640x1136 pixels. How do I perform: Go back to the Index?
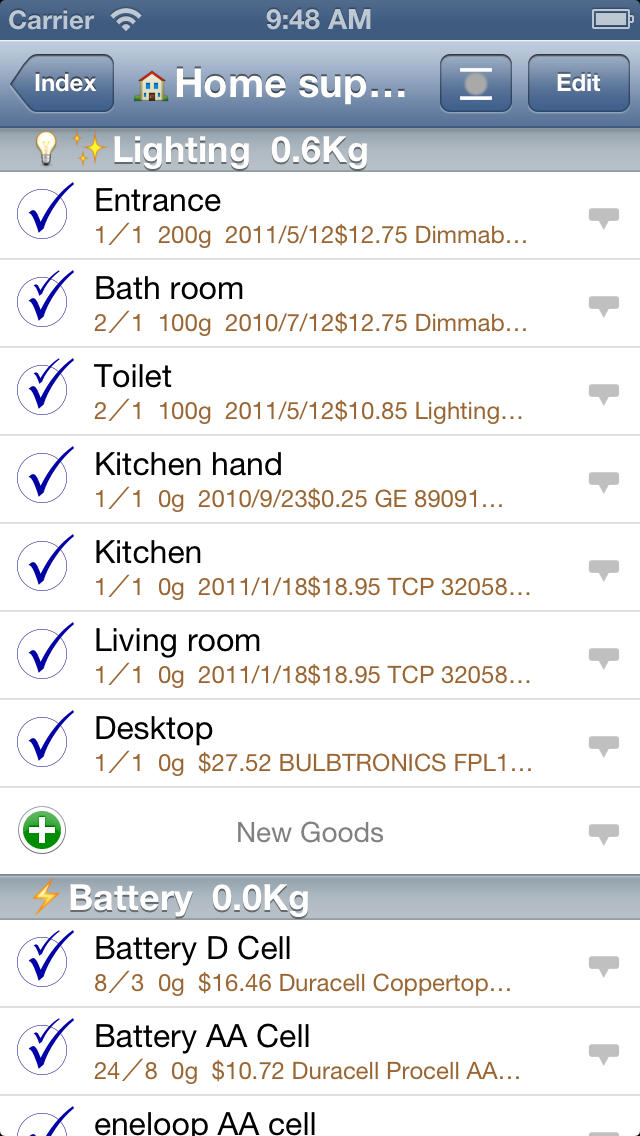coord(62,83)
